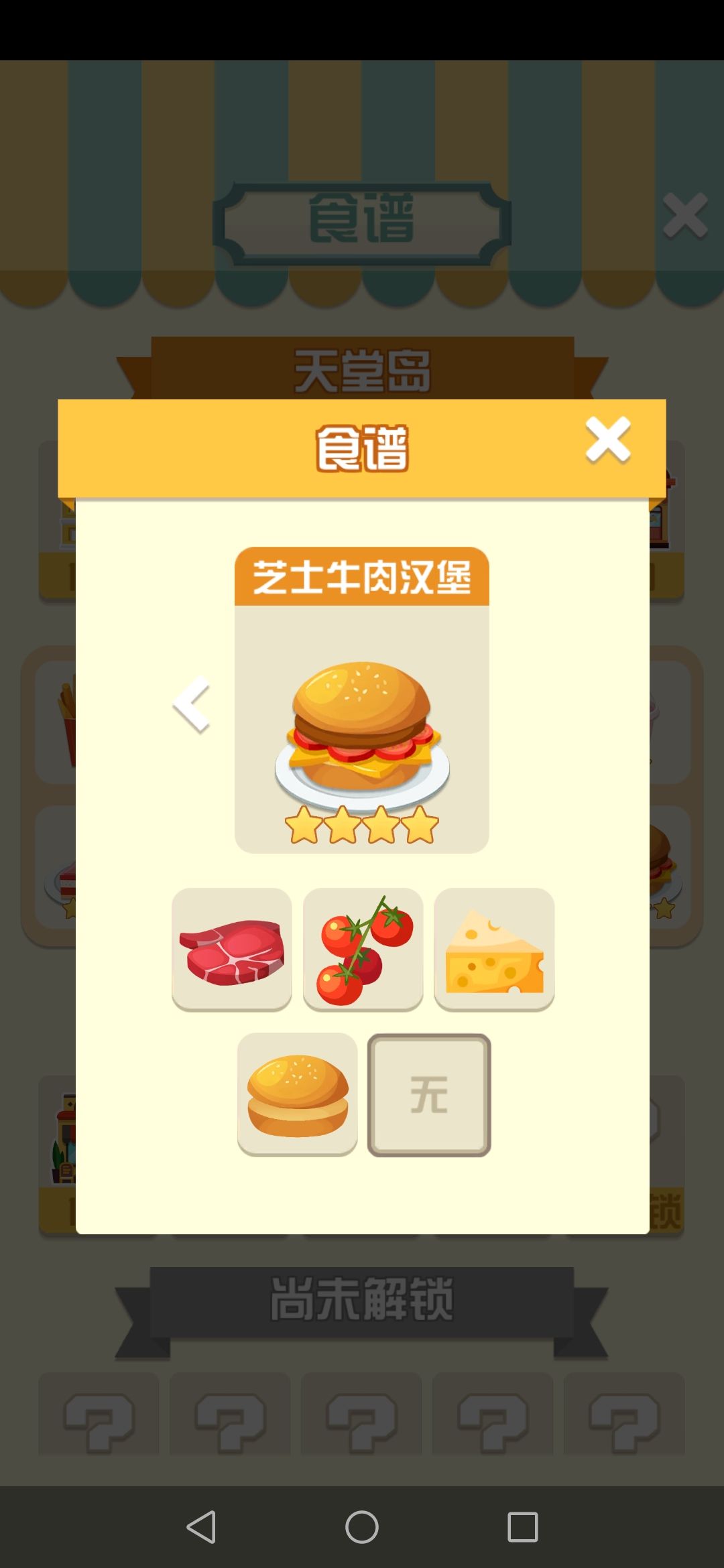Select the beef steak ingredient icon
724x1568 pixels.
tap(231, 950)
